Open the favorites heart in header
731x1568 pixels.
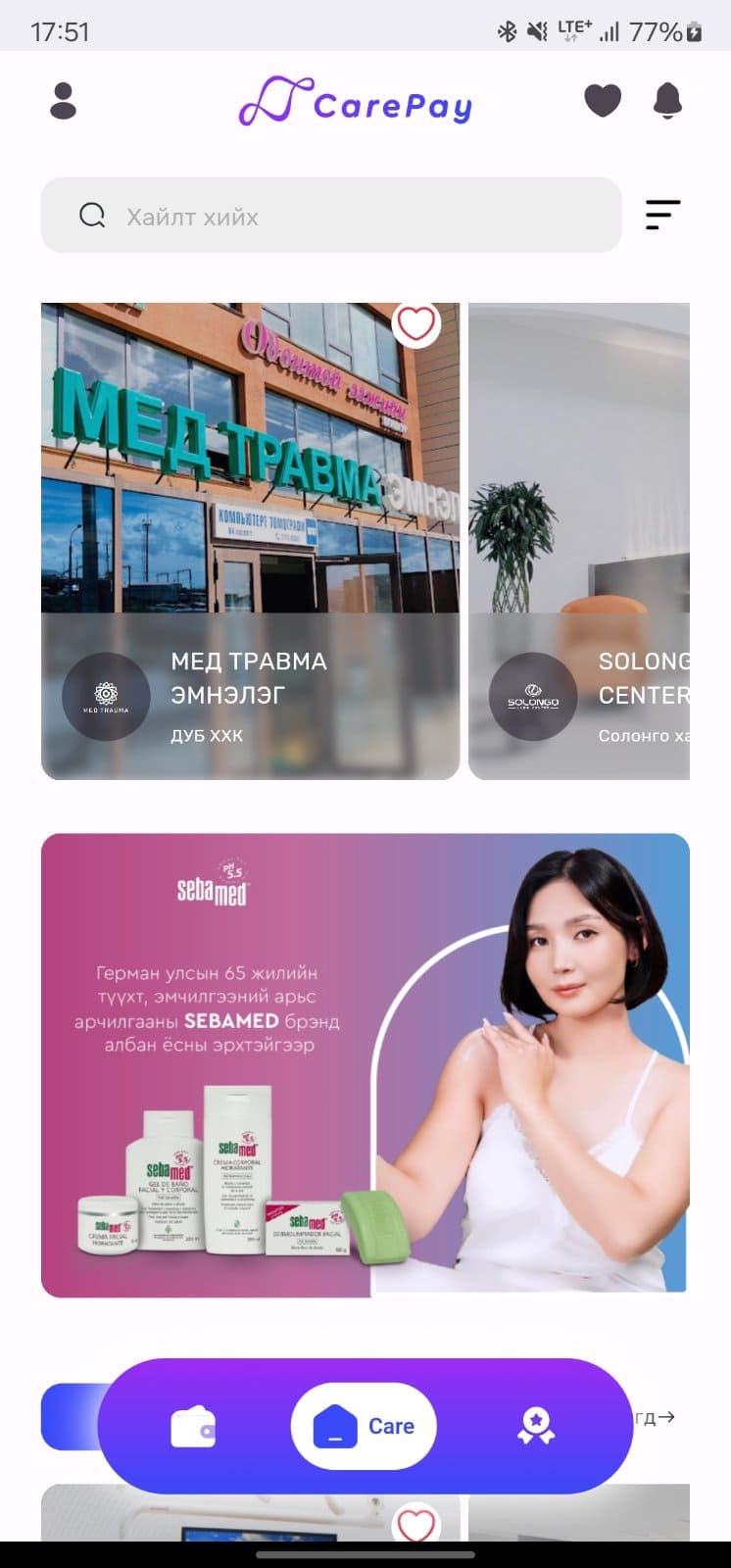pos(602,100)
